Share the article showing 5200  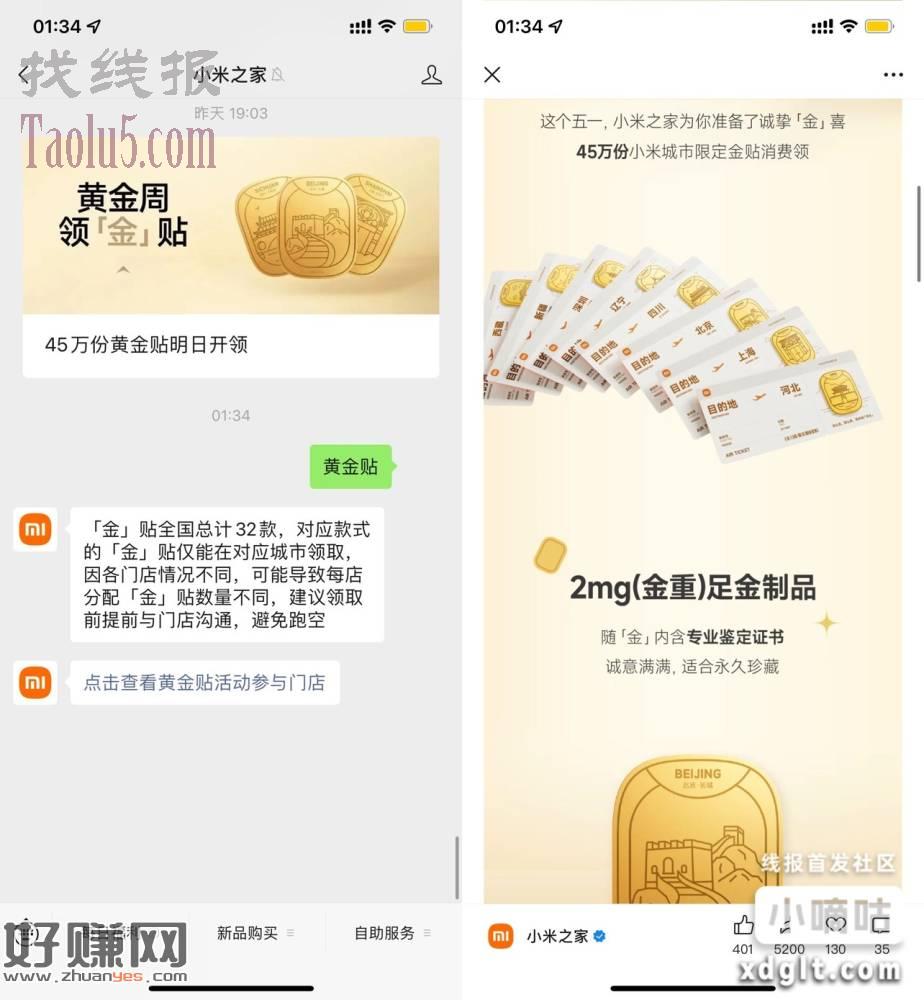click(789, 928)
